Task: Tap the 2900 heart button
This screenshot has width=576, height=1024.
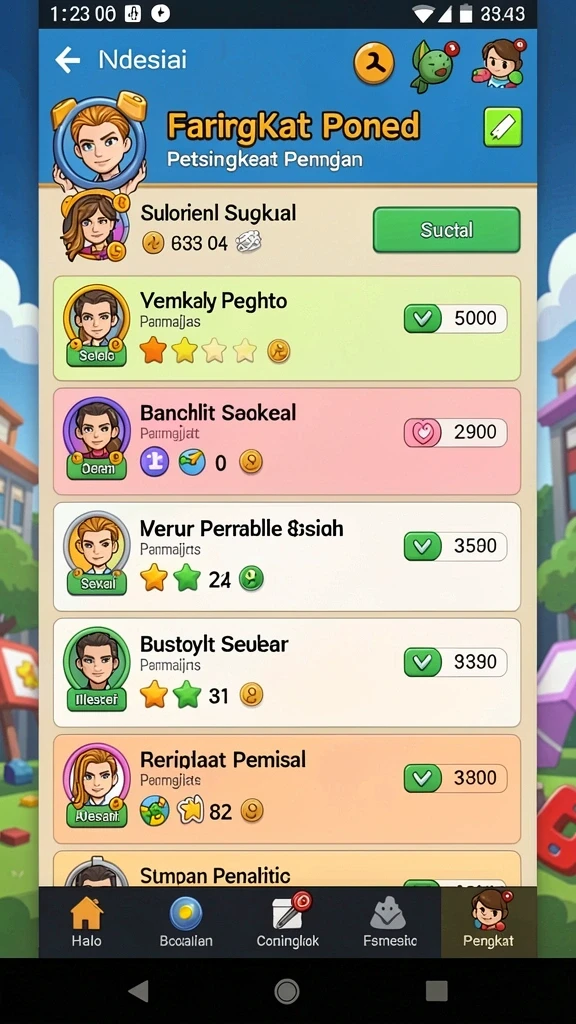Action: pos(456,432)
